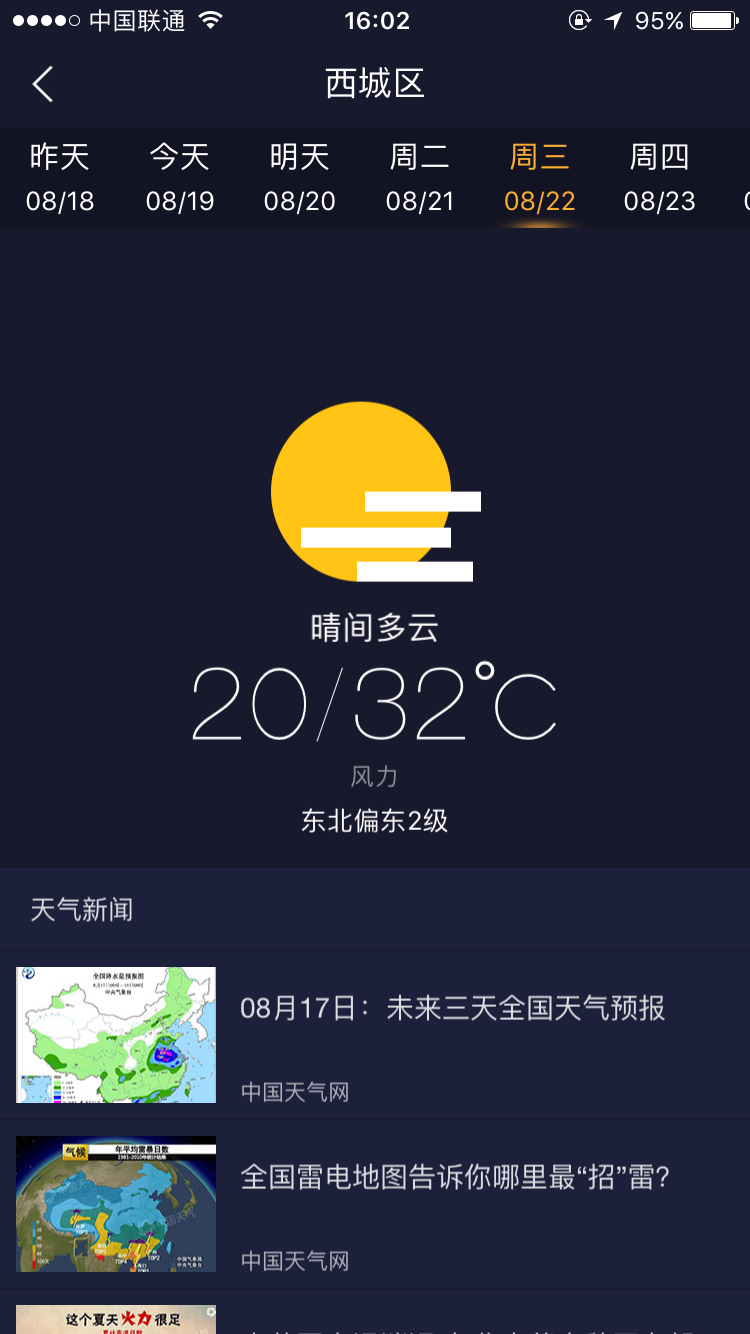Go back from the 西城区 weather page
The image size is (750, 1334).
coord(42,84)
